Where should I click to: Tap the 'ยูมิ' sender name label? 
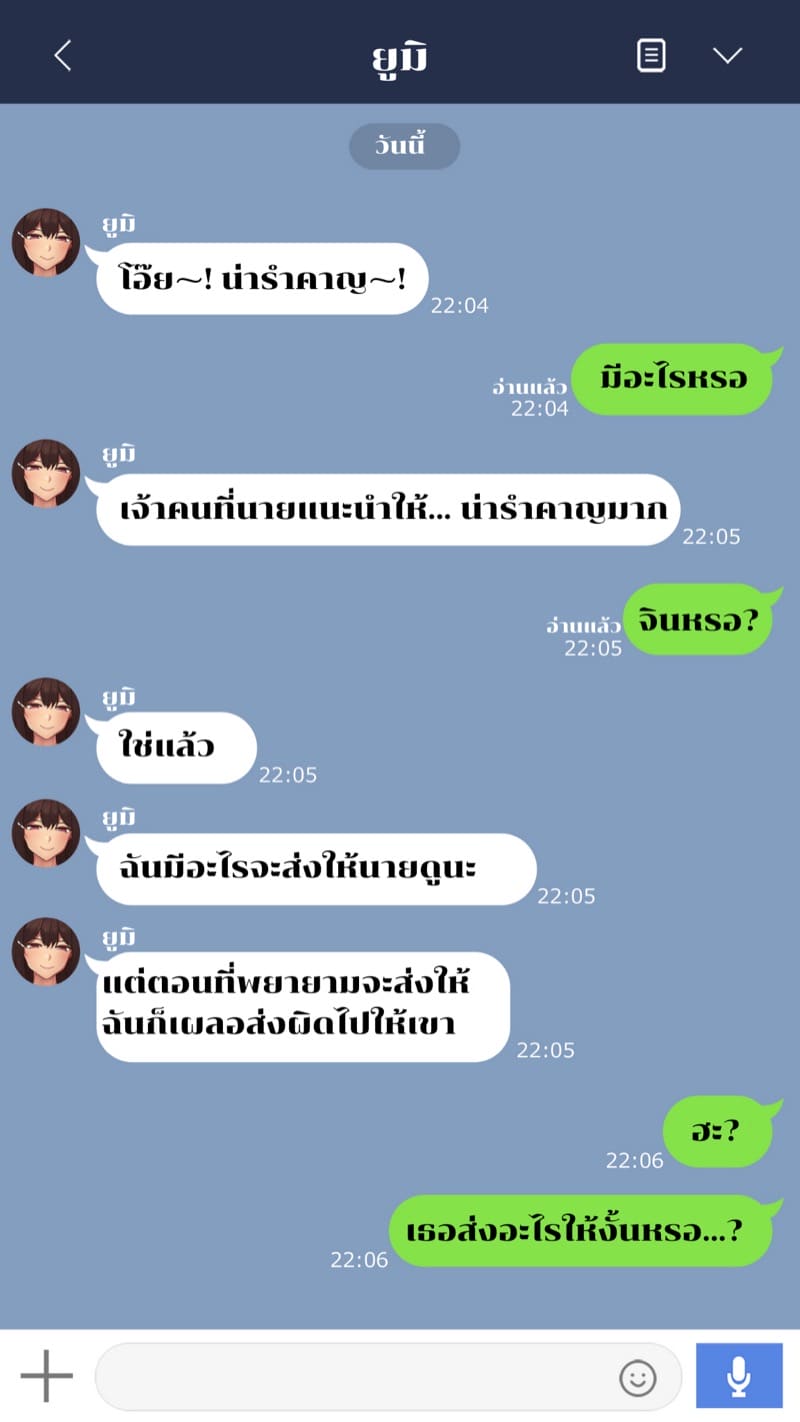tap(119, 222)
